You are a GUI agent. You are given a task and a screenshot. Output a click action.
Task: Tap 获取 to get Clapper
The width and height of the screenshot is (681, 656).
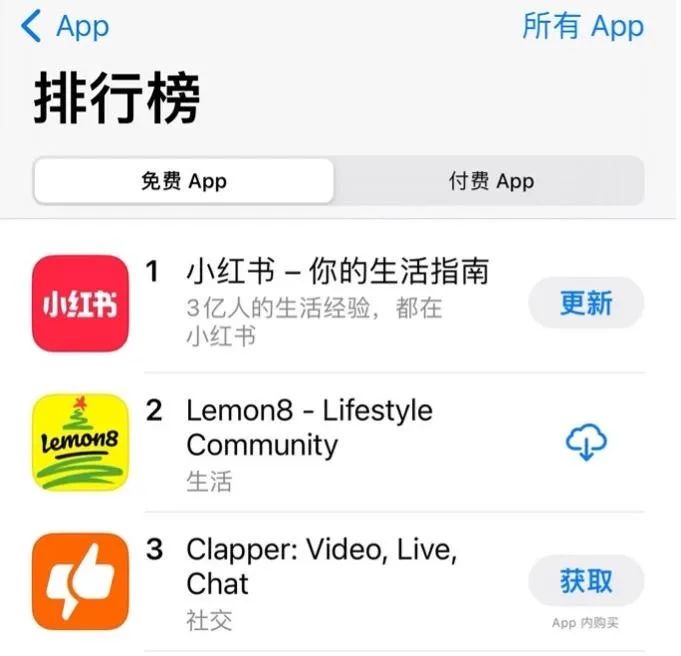tap(586, 581)
